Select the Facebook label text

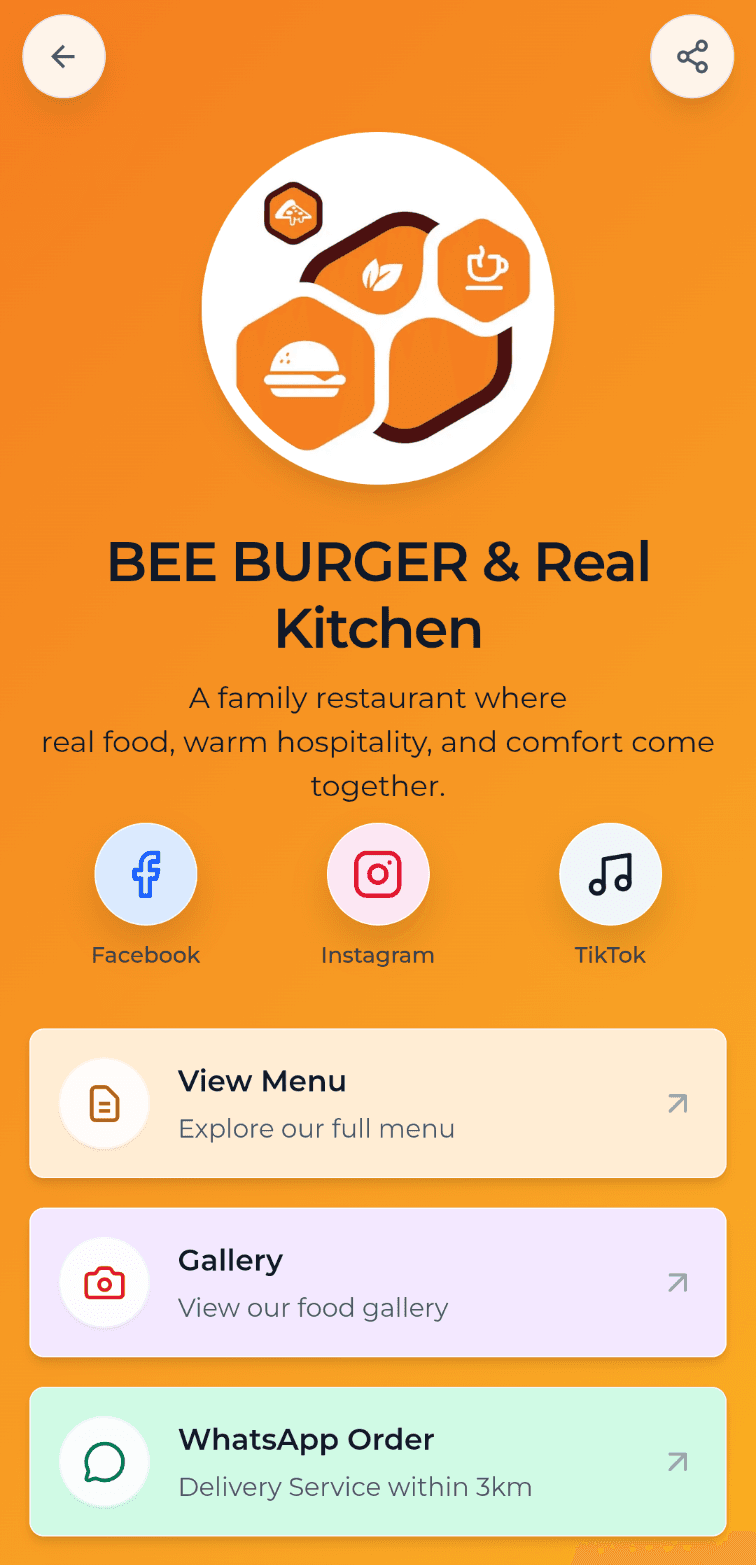pyautogui.click(x=146, y=954)
